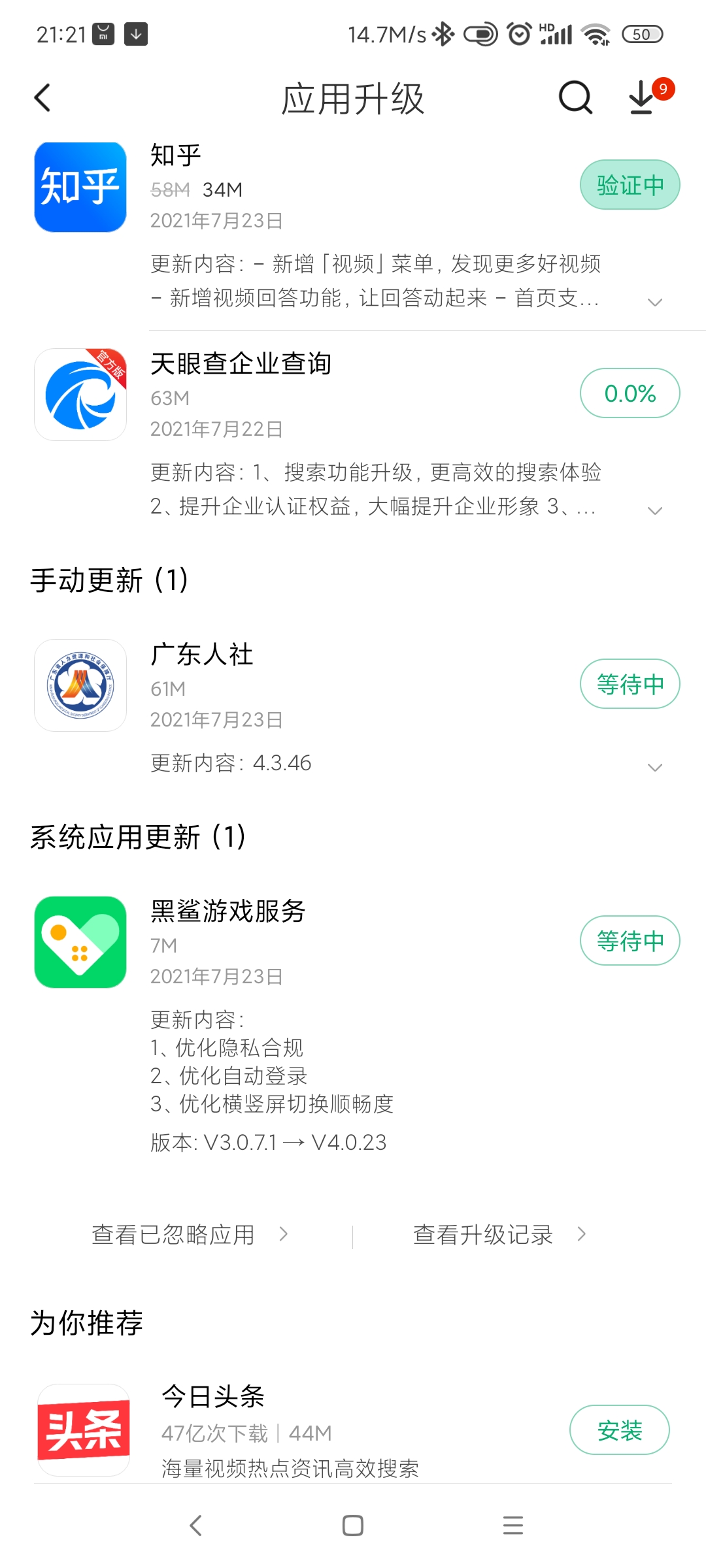Viewport: 706px width, 1568px height.
Task: Expand 天眼查企业查询 update details
Action: 654,510
